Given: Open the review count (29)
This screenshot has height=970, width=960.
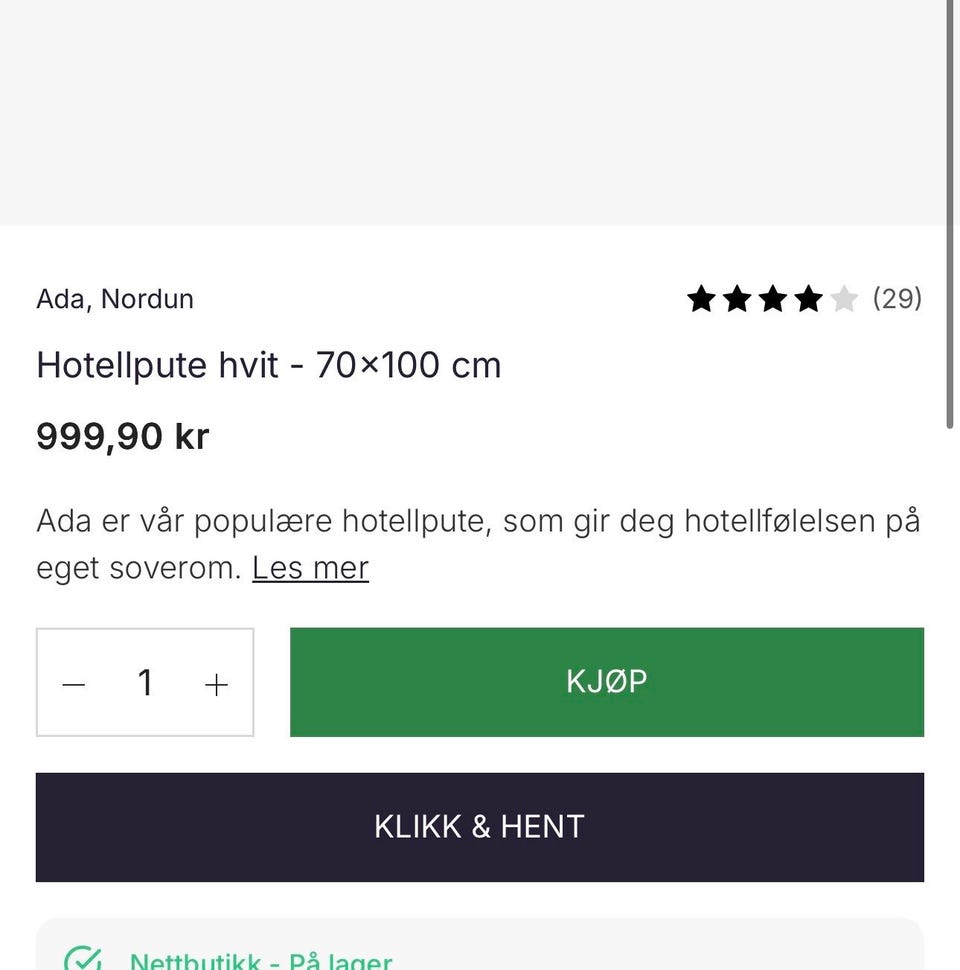Looking at the screenshot, I should click(897, 298).
